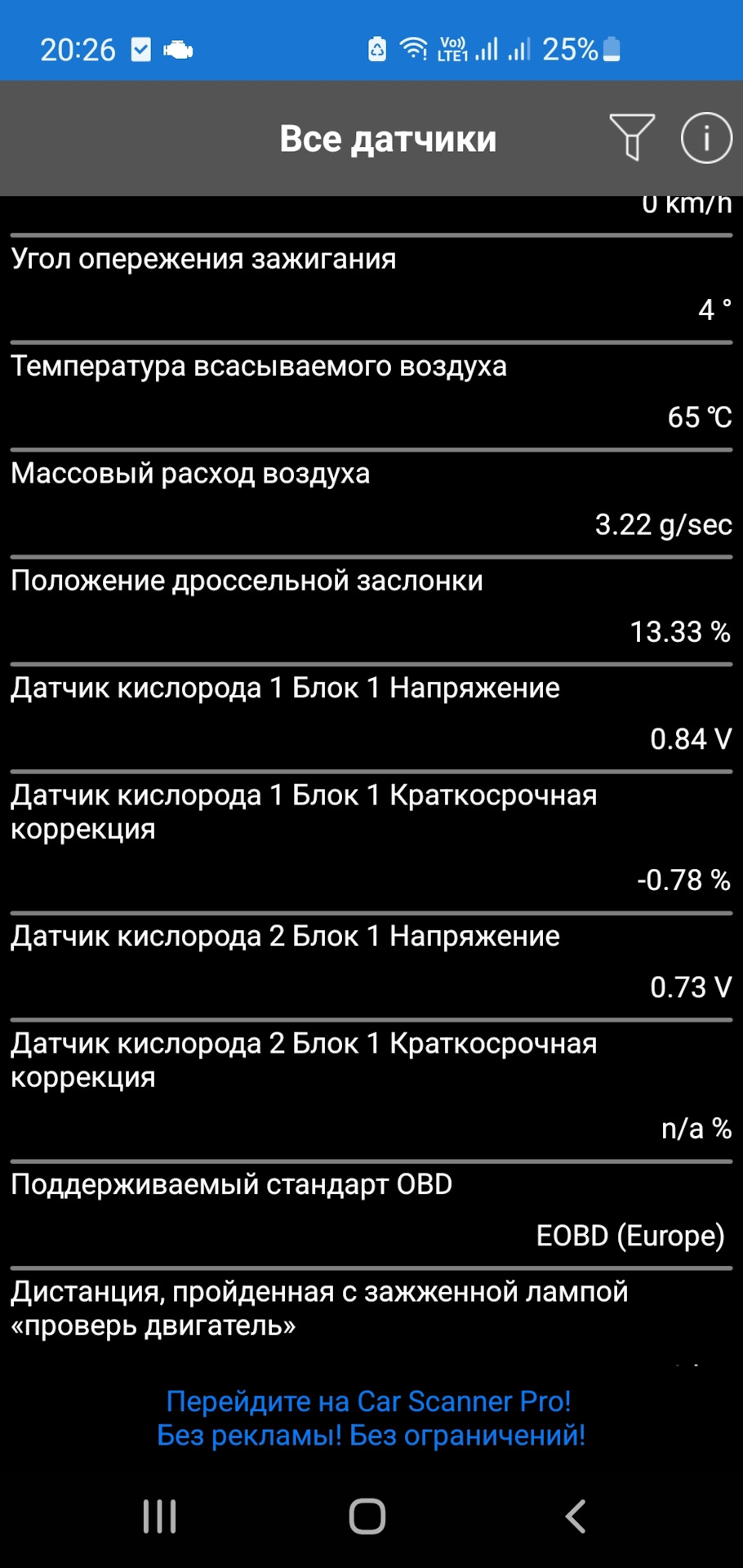The width and height of the screenshot is (743, 1568).
Task: Open Датчик кислорода 1 Блок 1 Напряжение
Action: [x=371, y=713]
